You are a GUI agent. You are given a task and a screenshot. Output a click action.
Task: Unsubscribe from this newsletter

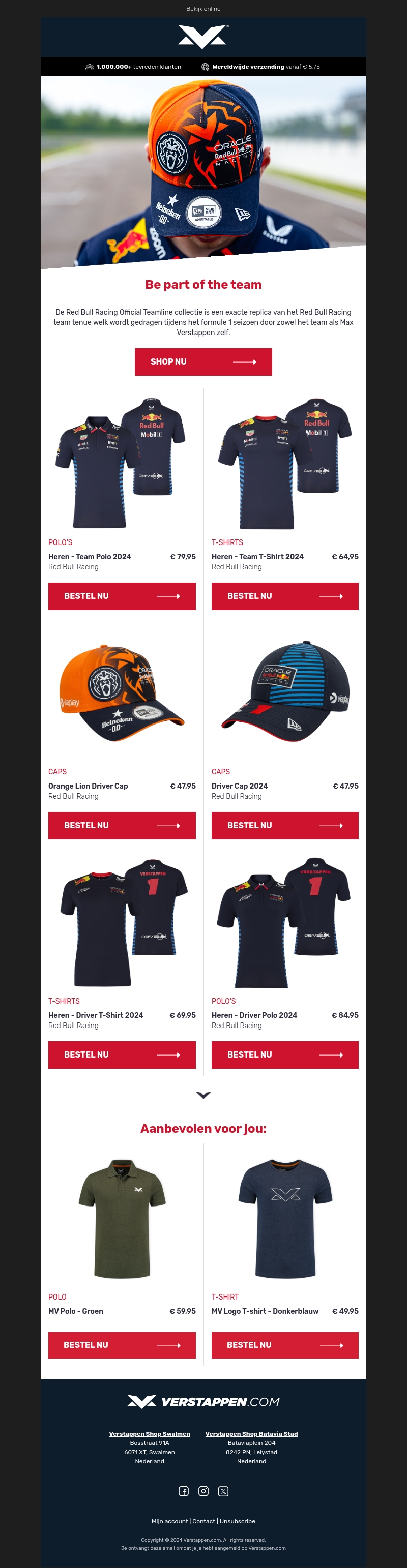click(237, 1521)
